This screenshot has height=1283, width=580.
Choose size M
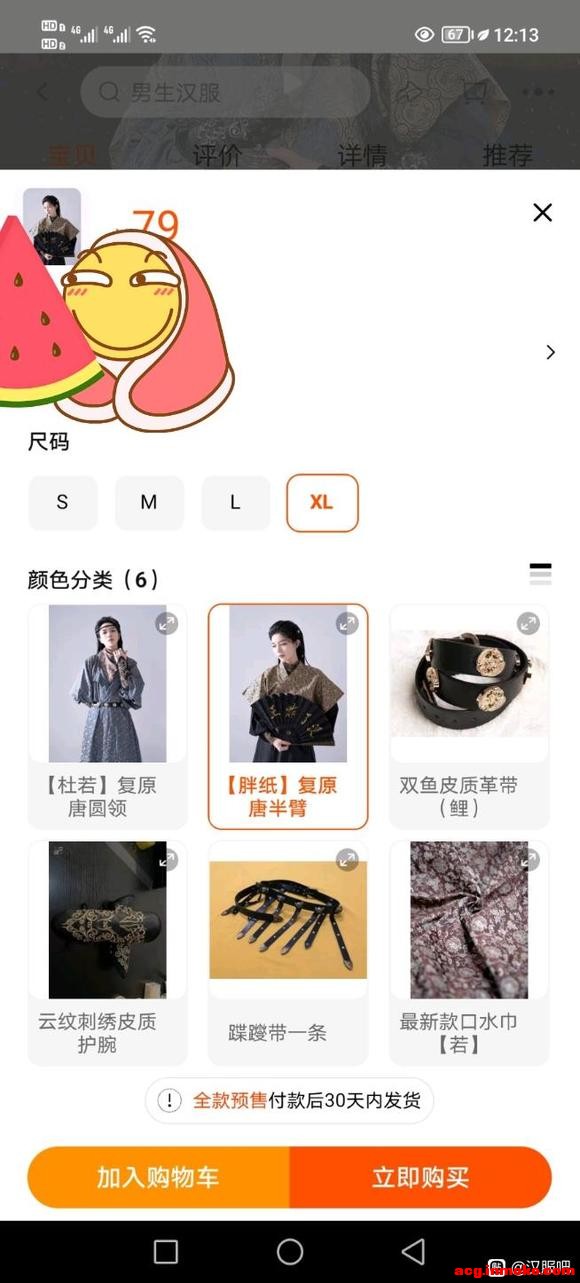[148, 502]
